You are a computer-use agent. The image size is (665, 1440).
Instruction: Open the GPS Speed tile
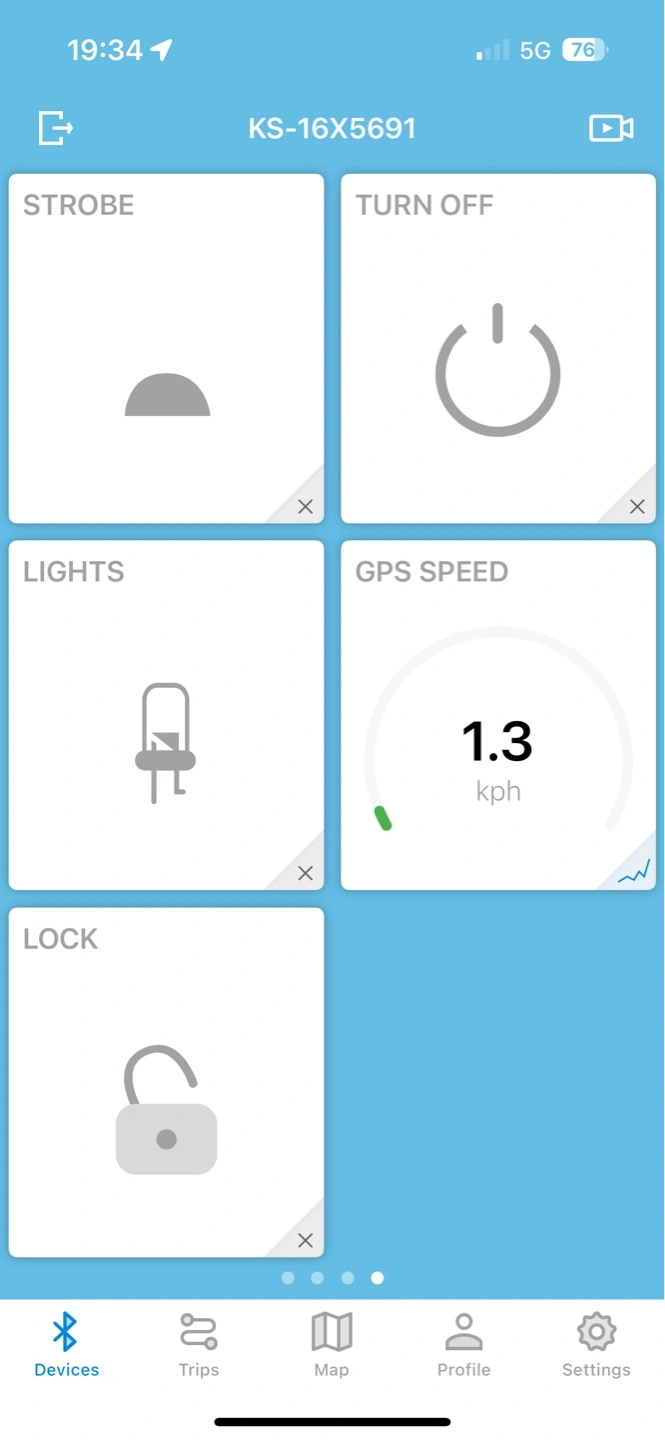click(498, 715)
